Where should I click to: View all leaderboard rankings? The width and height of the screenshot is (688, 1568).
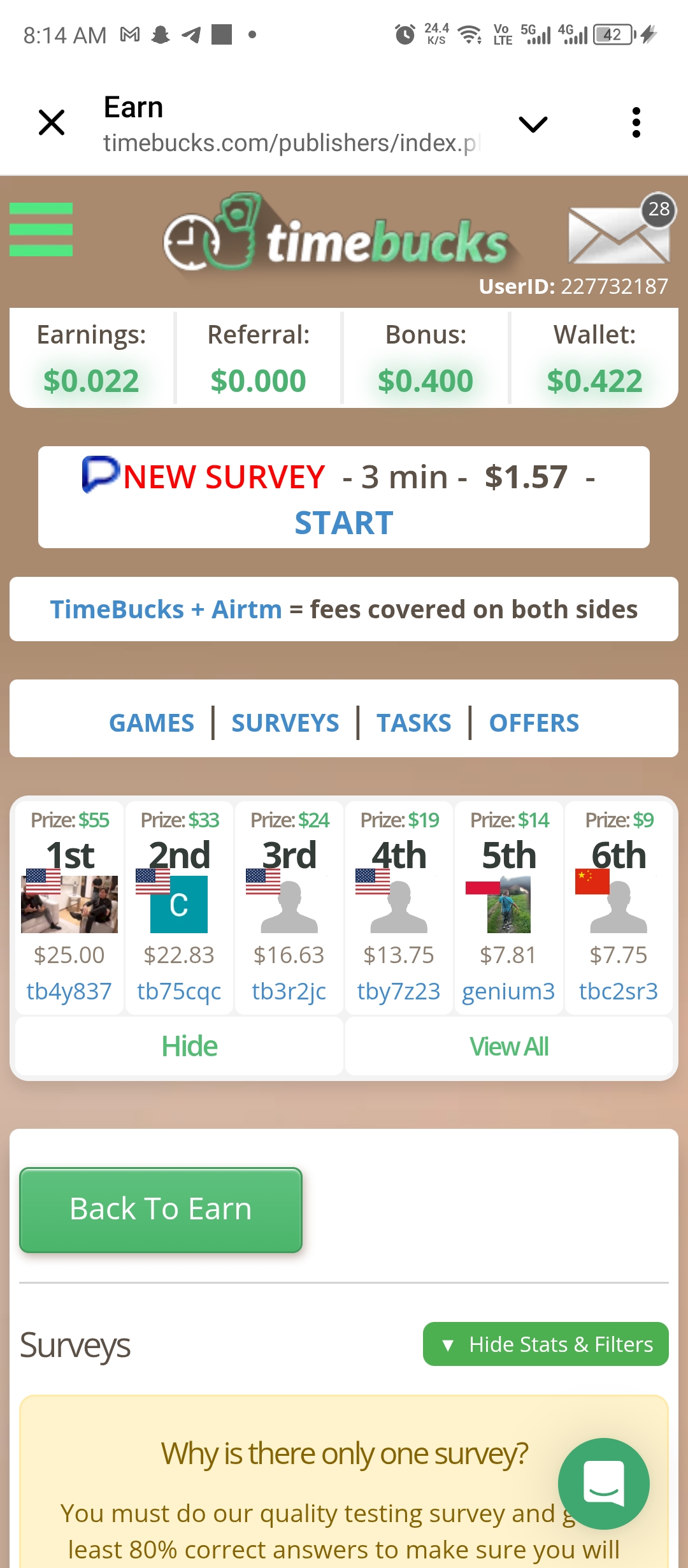(x=509, y=1047)
